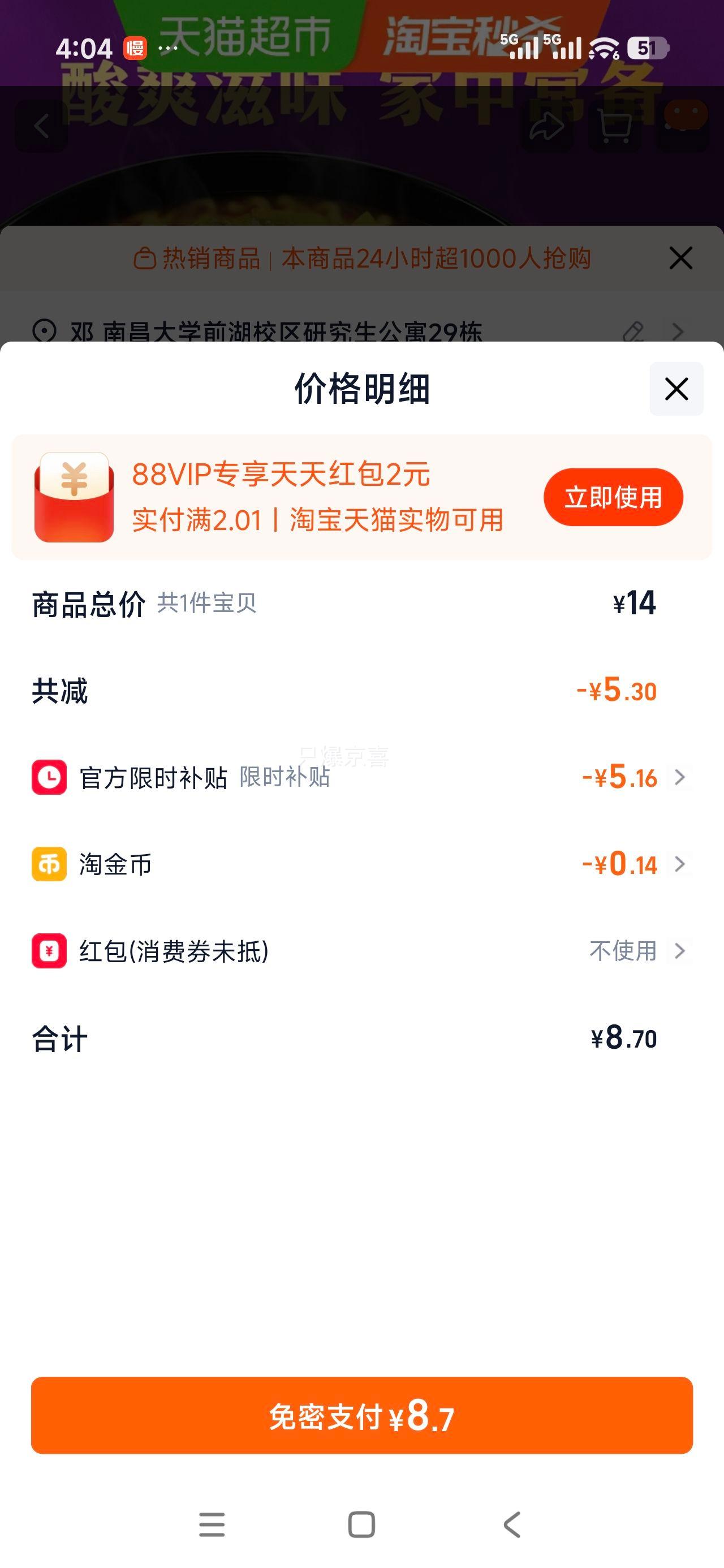Click the shopping cart icon in the top banner
This screenshot has width=724, height=1568.
pos(616,126)
